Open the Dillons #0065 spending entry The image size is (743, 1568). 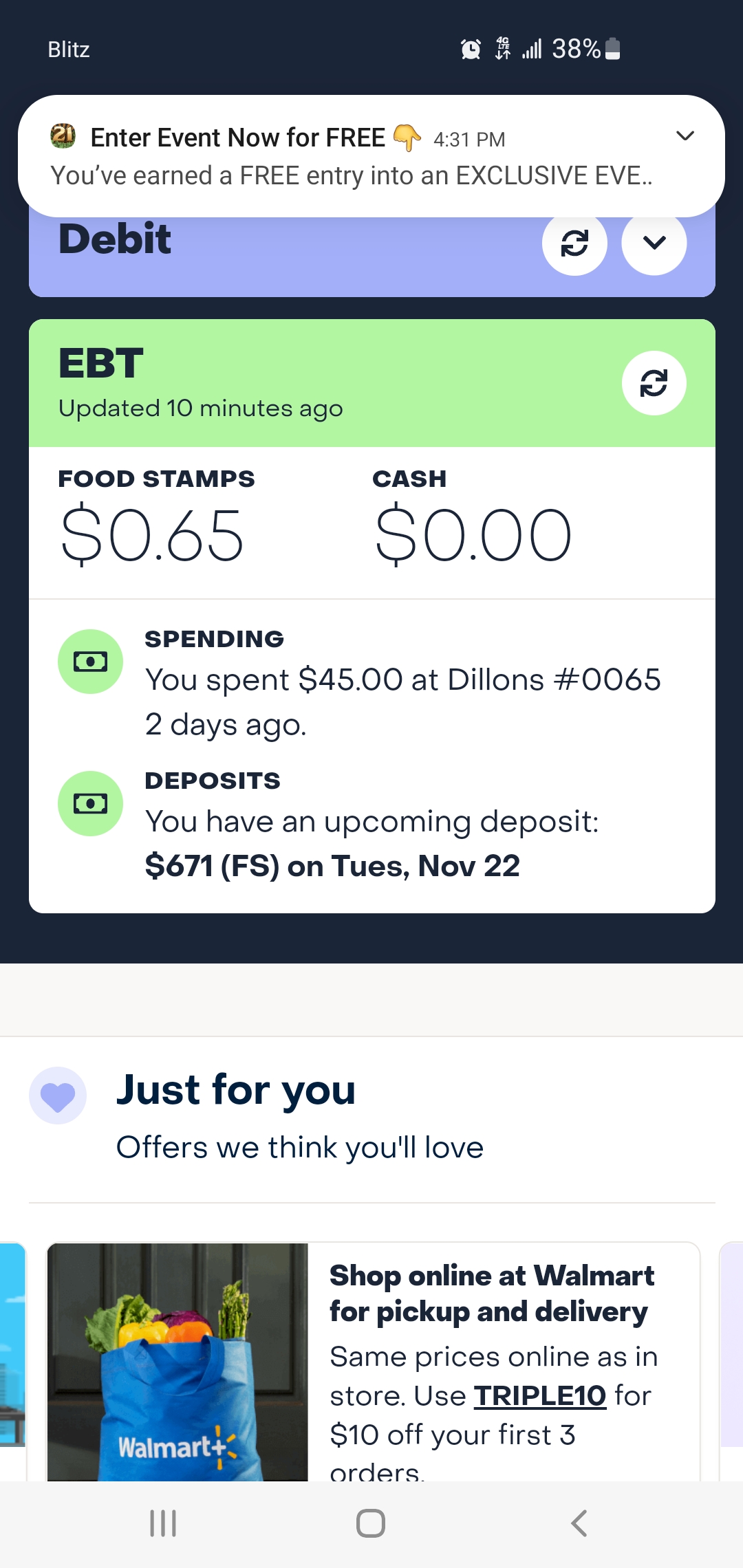[371, 682]
